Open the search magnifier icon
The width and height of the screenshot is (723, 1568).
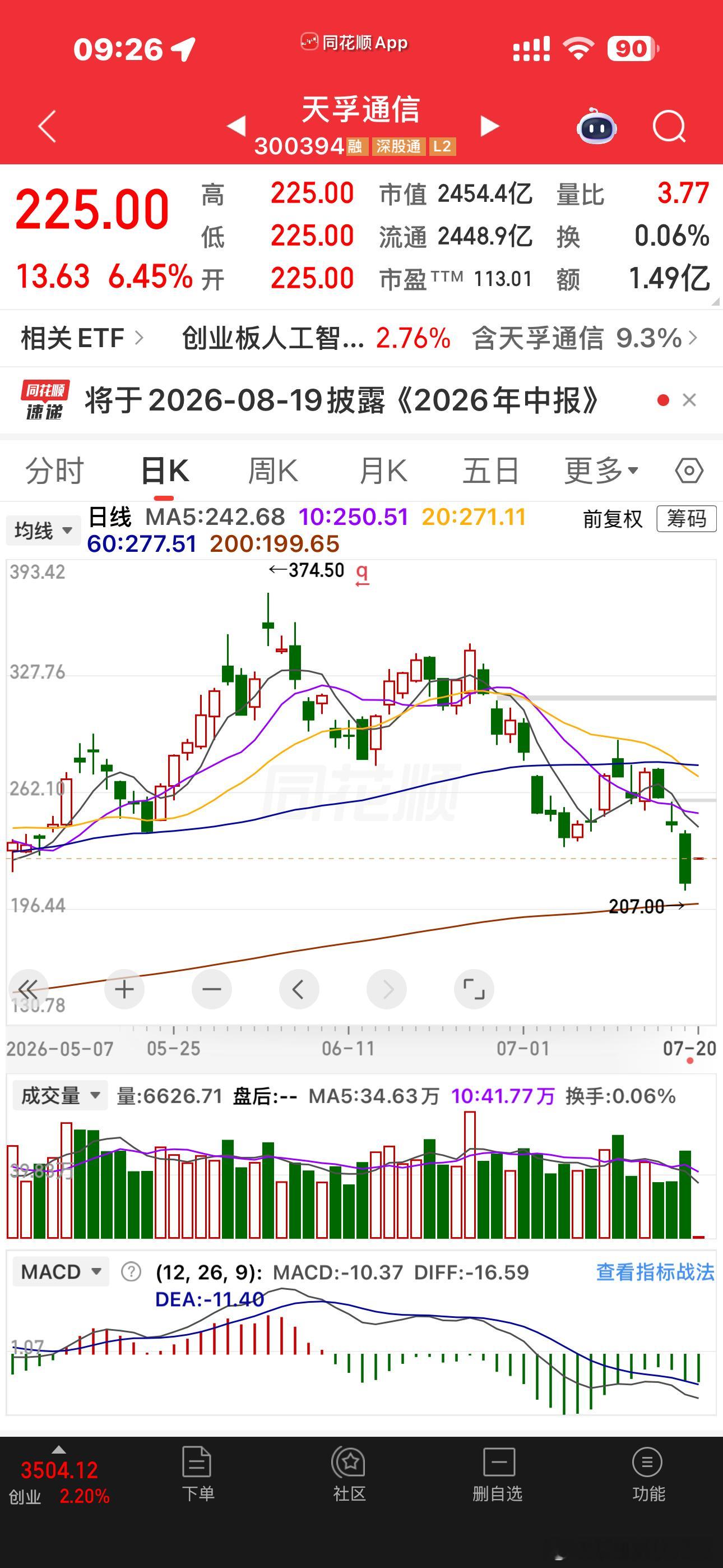point(669,127)
